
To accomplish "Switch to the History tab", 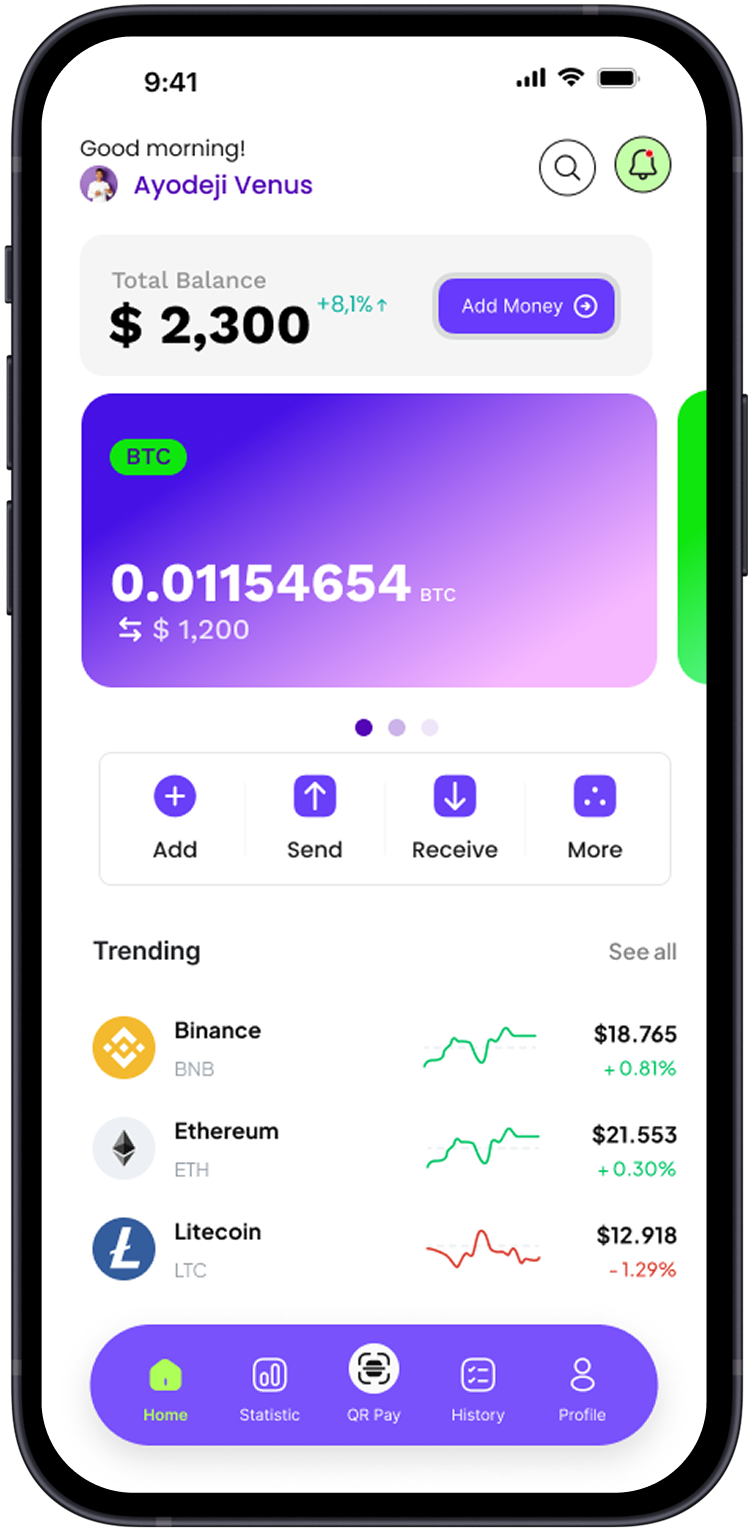I will pos(478,1387).
